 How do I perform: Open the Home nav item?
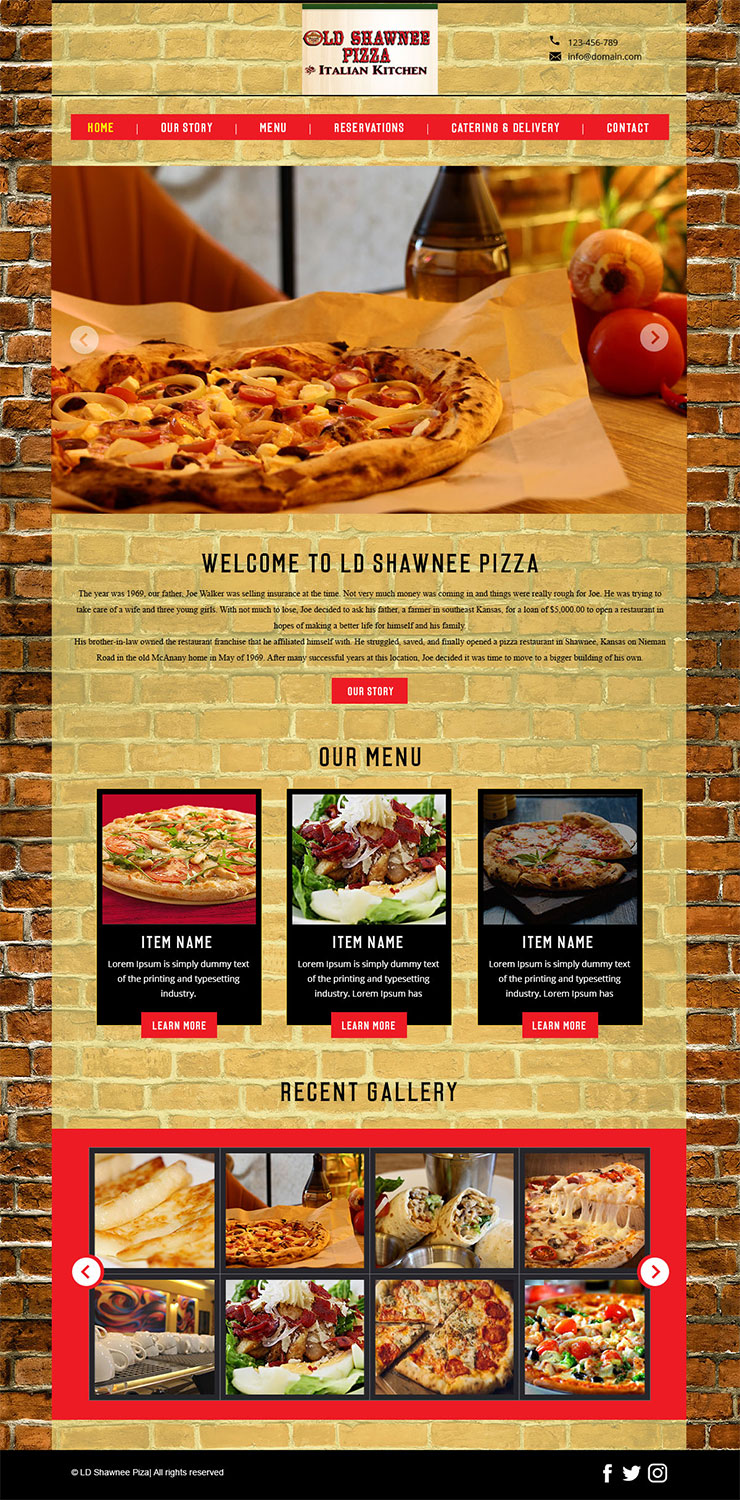pos(100,128)
